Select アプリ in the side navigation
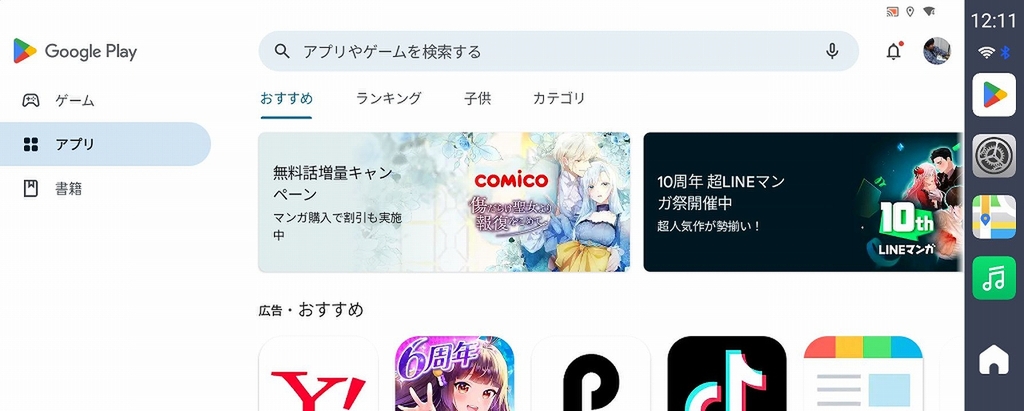This screenshot has height=411, width=1024. (x=74, y=144)
